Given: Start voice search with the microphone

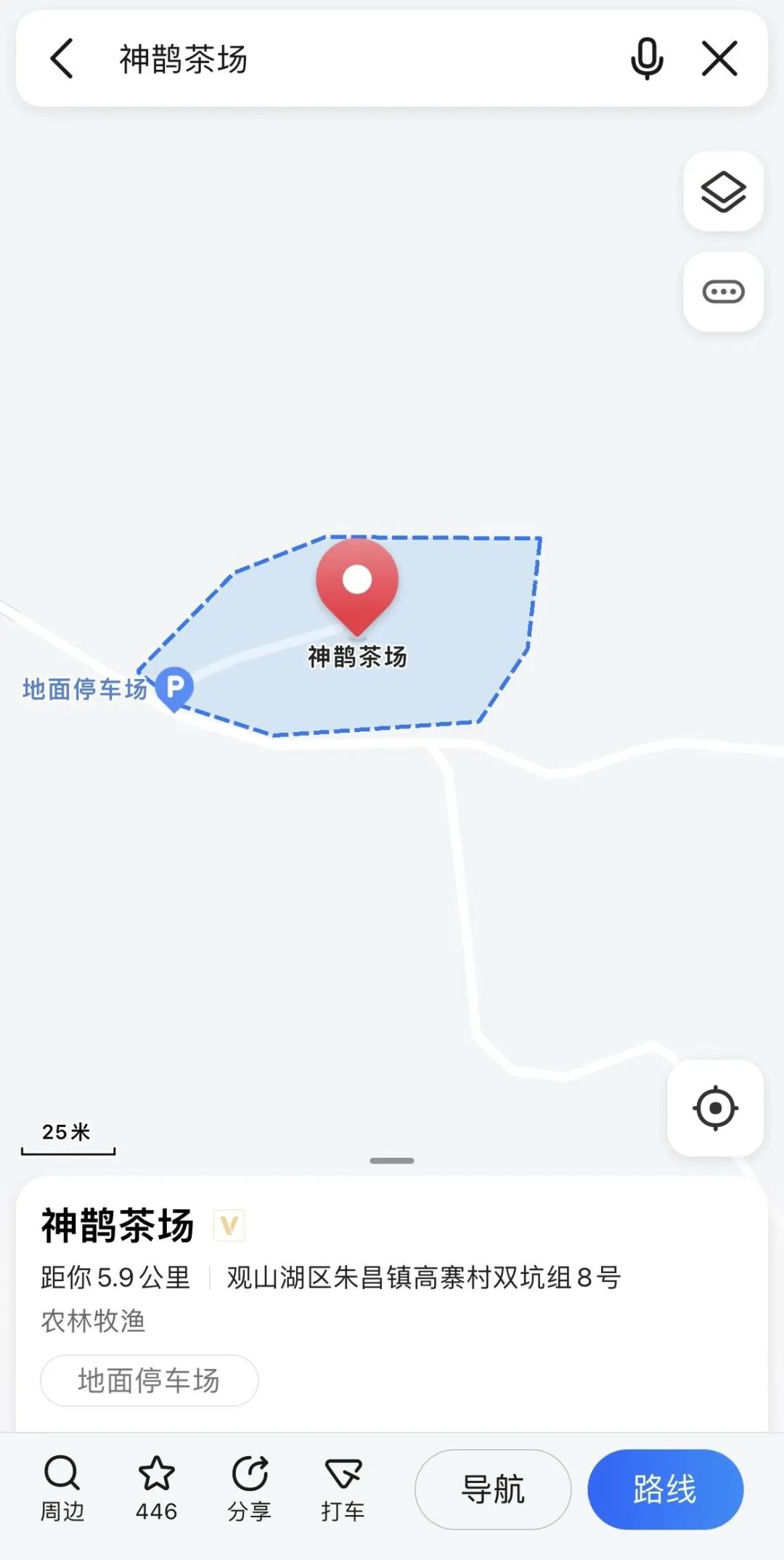Looking at the screenshot, I should pos(647,59).
